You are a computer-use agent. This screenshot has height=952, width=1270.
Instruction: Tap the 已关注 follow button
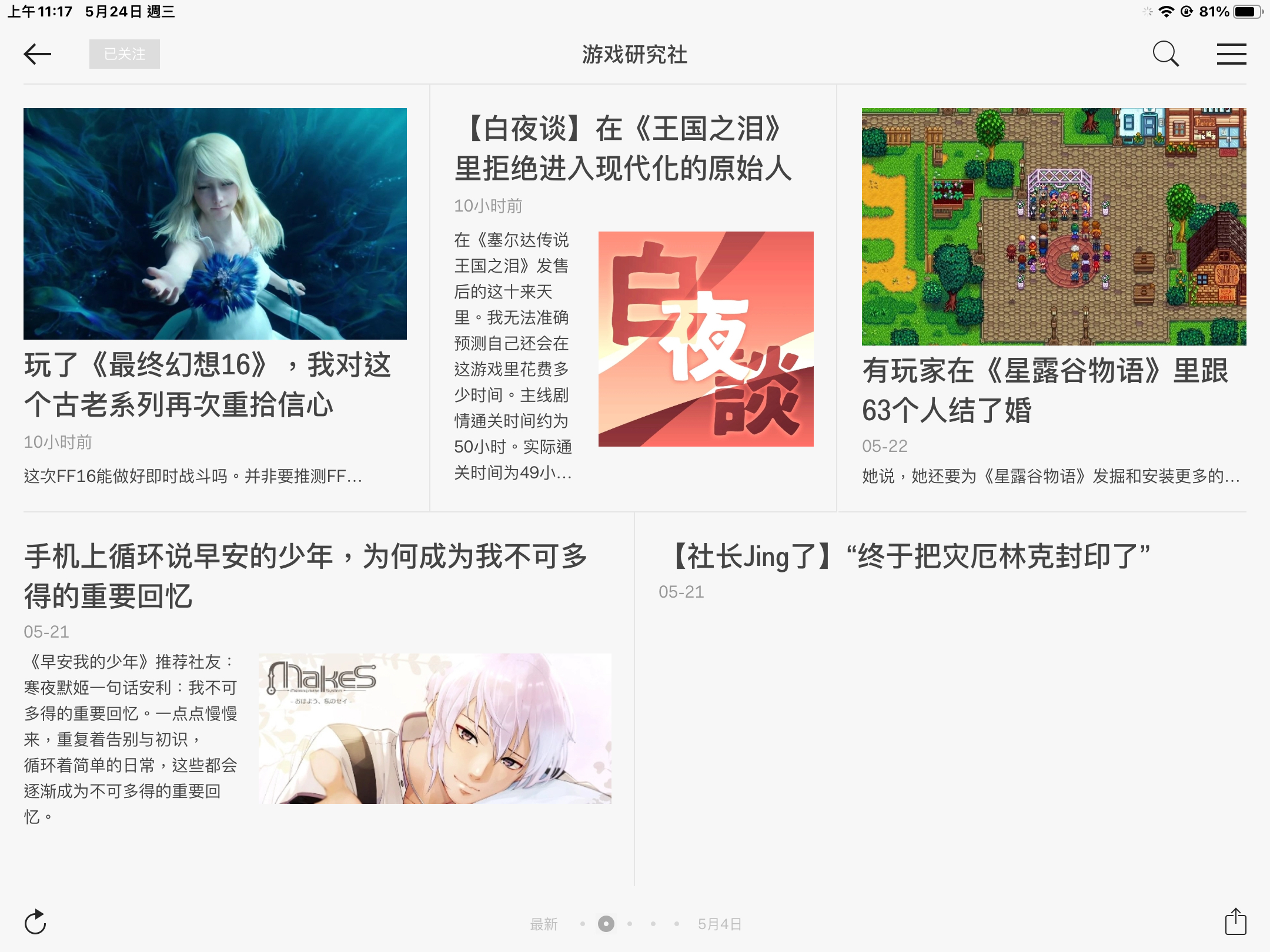pyautogui.click(x=124, y=54)
